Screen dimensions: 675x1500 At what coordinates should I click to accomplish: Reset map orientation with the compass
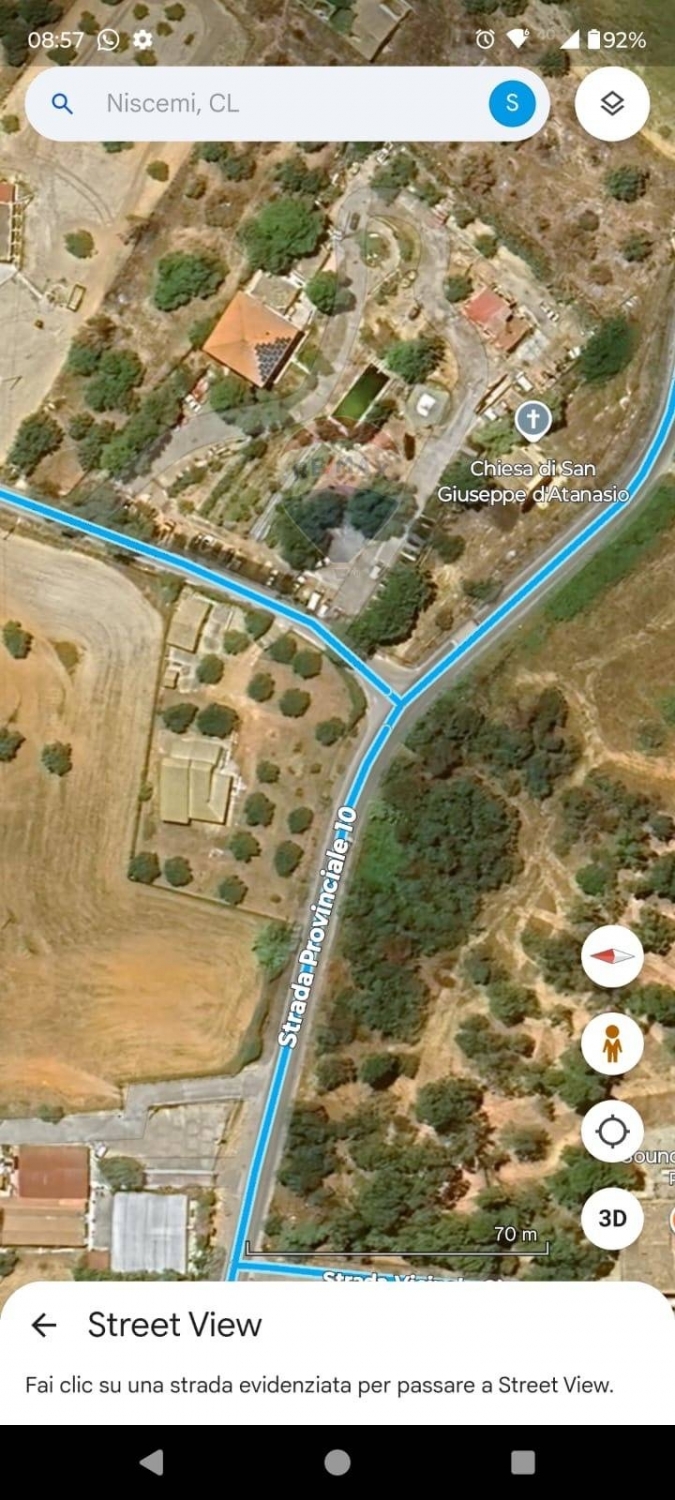[x=612, y=956]
